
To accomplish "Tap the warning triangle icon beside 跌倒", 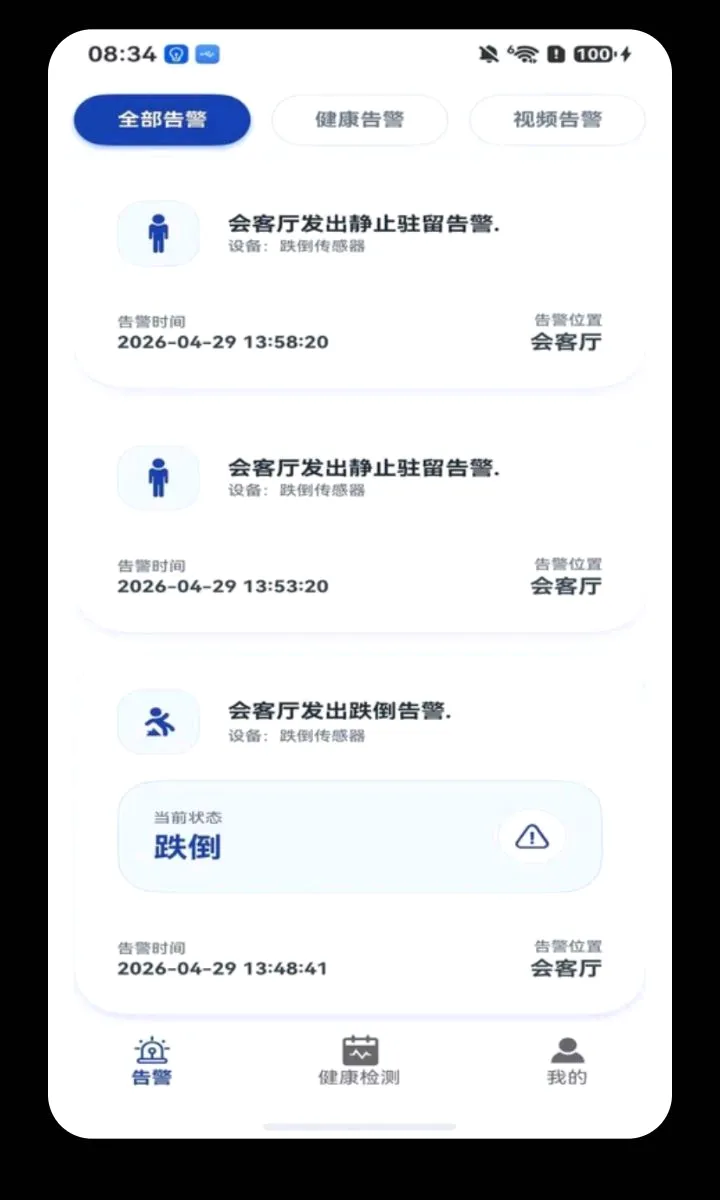I will (x=532, y=836).
